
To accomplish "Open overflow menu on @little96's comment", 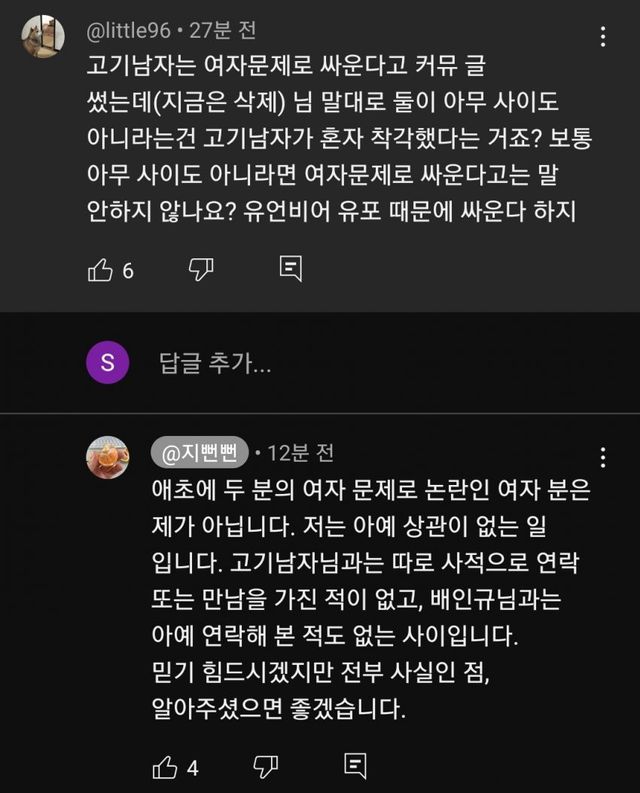I will (603, 38).
